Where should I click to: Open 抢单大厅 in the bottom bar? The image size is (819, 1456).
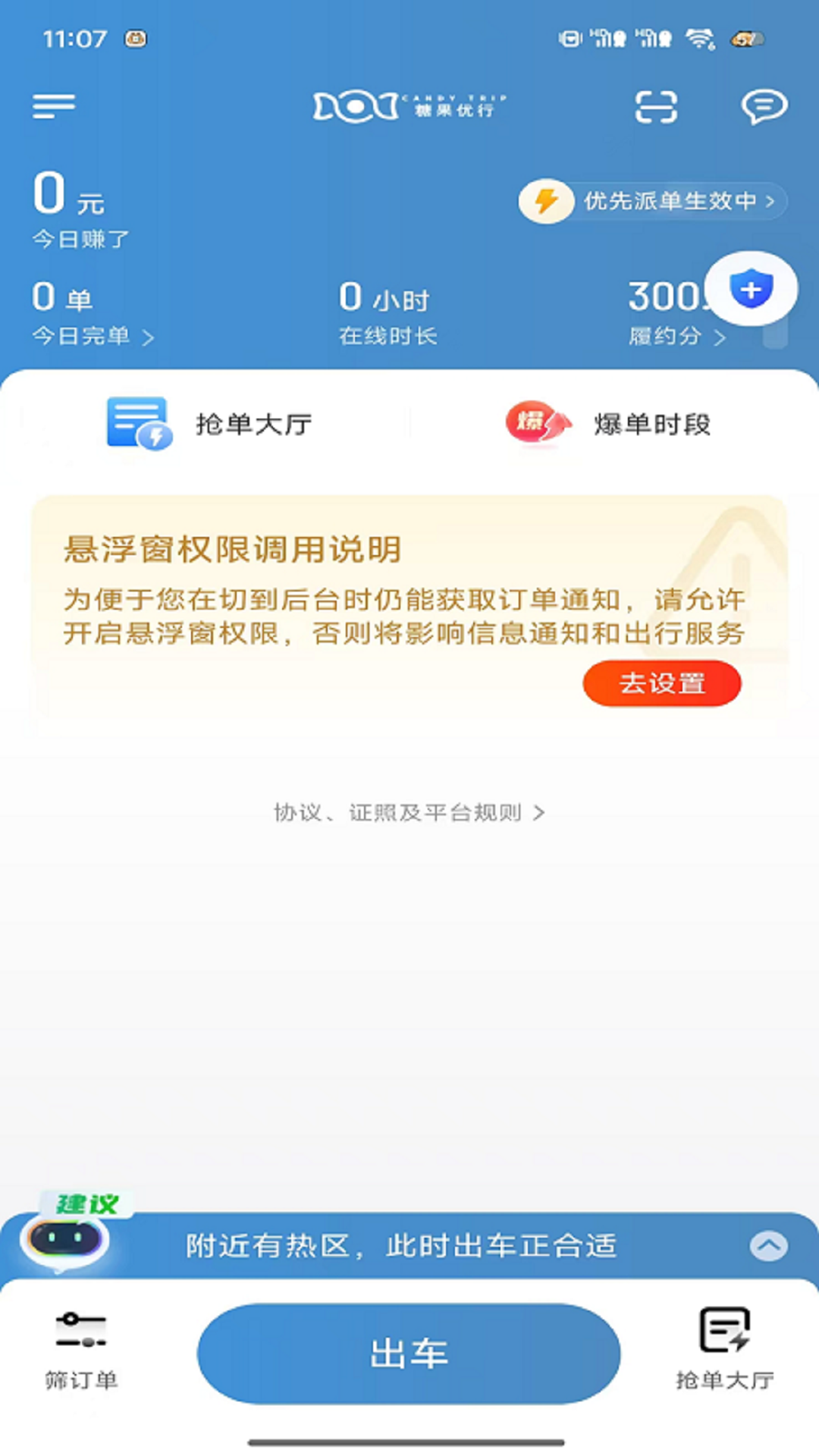pos(724,1352)
